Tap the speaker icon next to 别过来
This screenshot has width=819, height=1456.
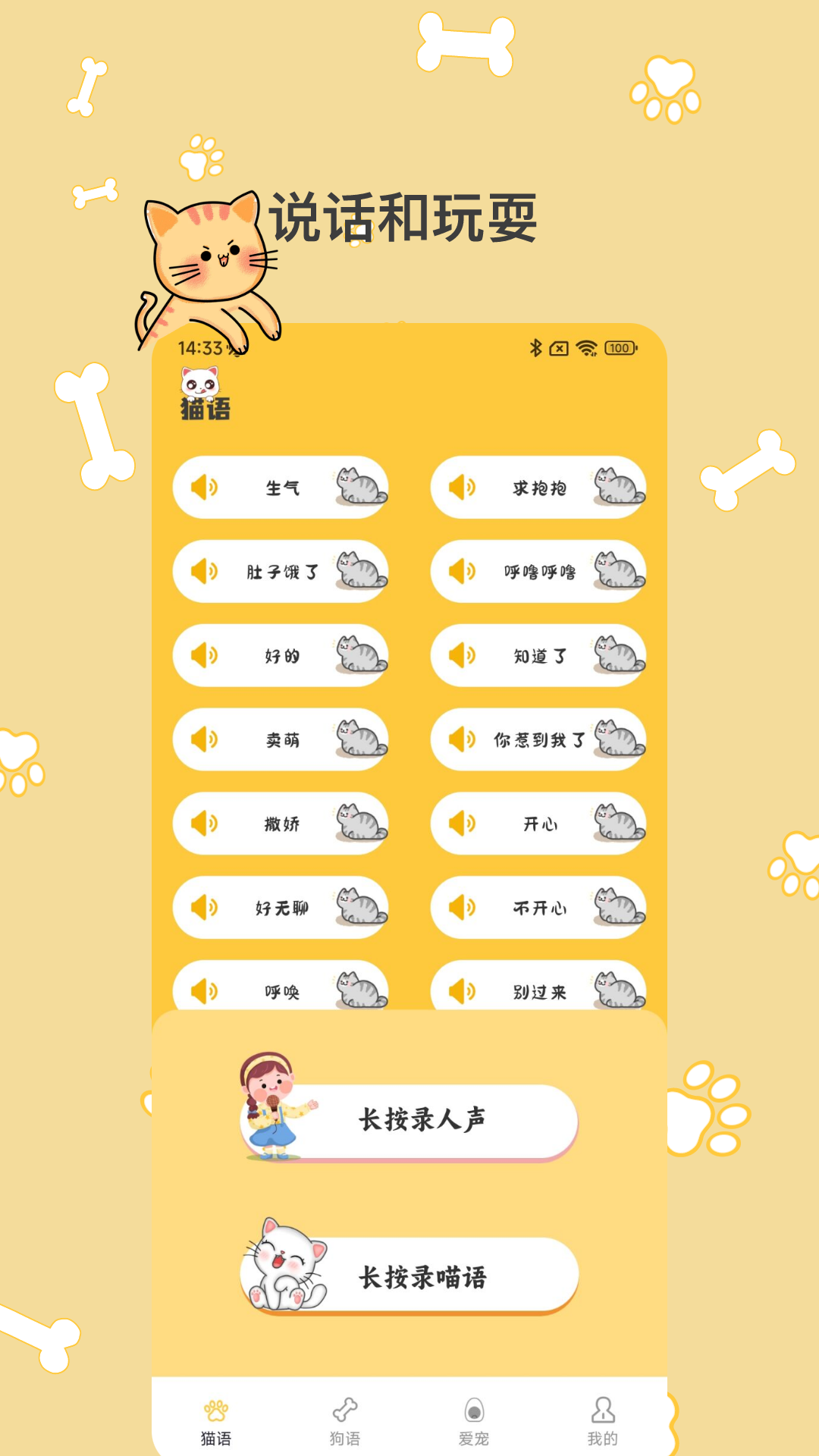coord(465,990)
